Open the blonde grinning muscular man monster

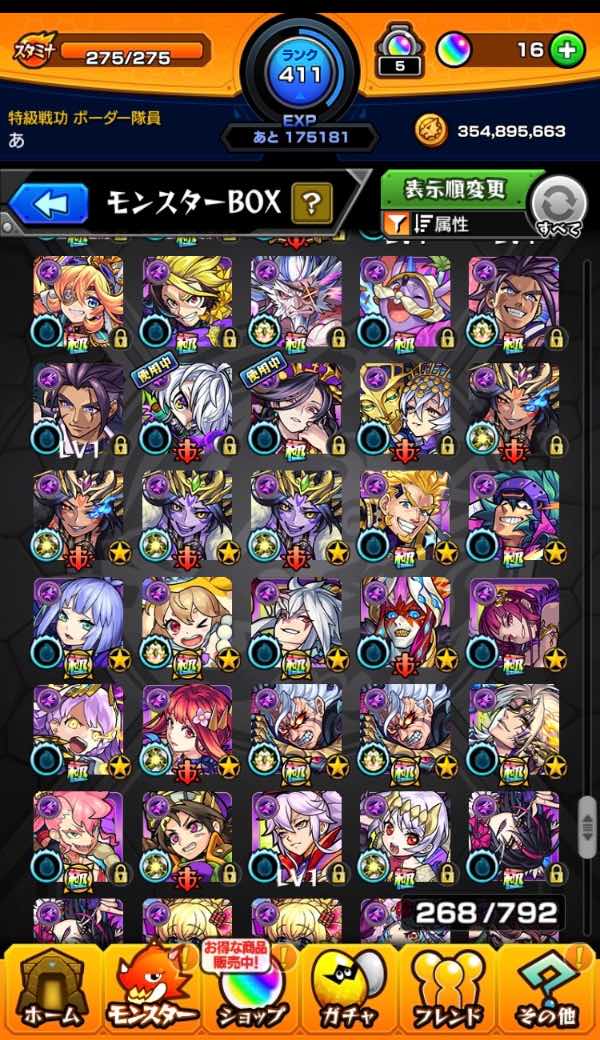pos(404,515)
